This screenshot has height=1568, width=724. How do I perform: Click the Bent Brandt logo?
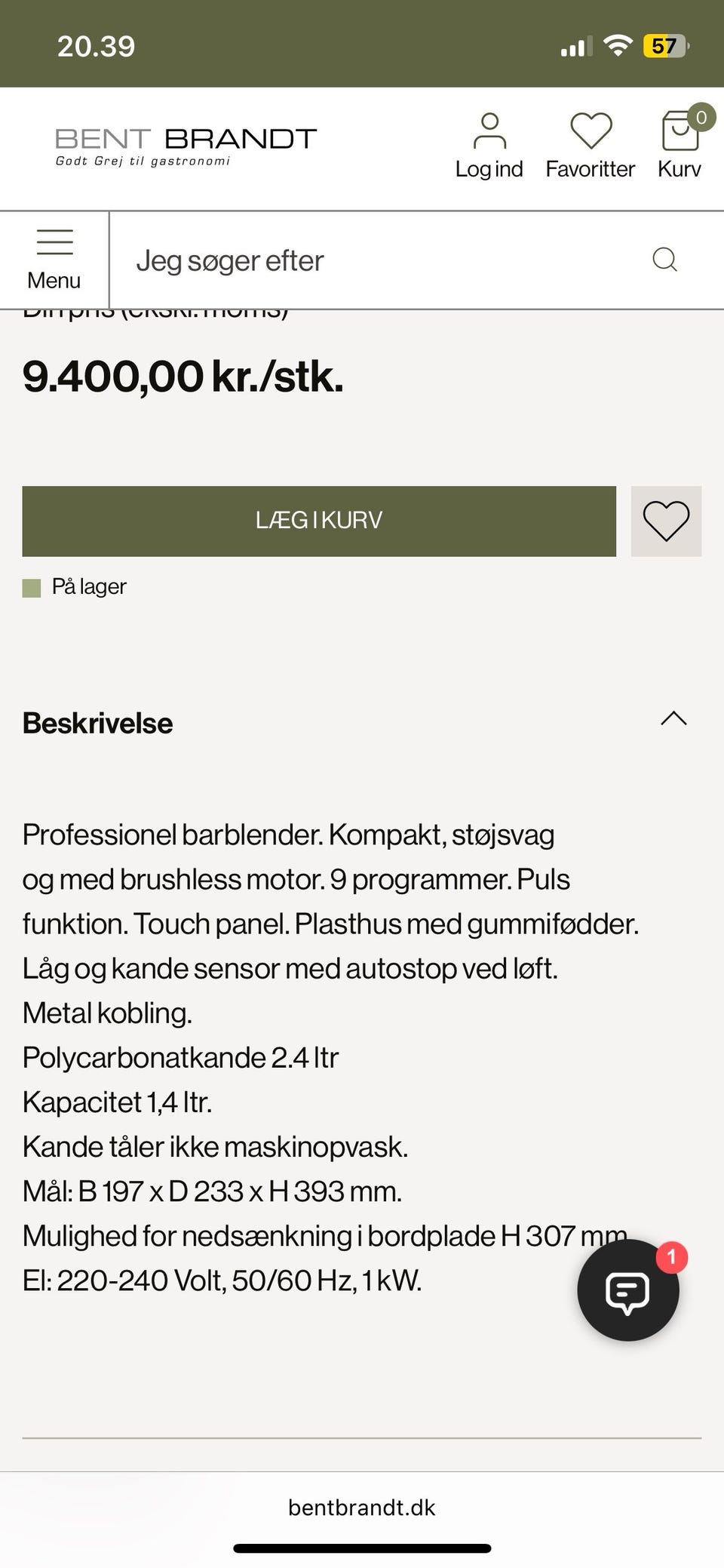tap(184, 145)
